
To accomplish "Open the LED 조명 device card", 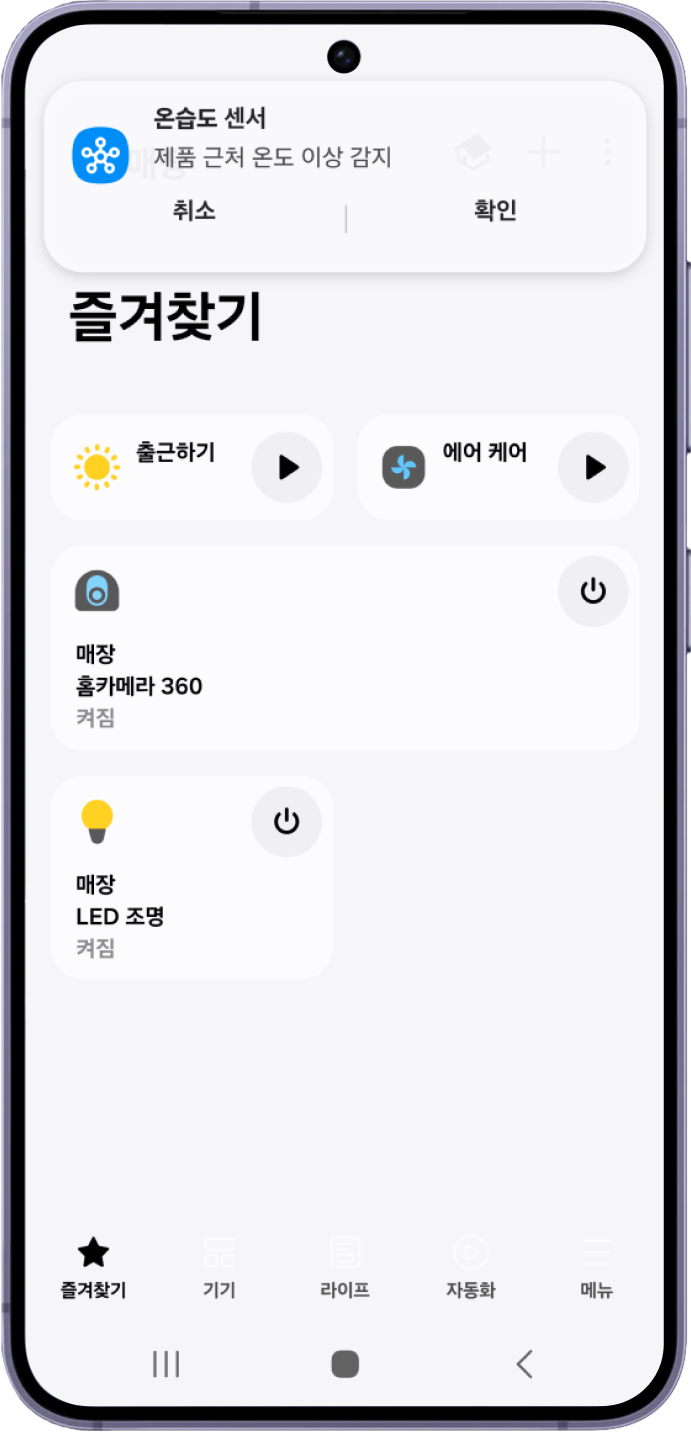I will click(150, 900).
